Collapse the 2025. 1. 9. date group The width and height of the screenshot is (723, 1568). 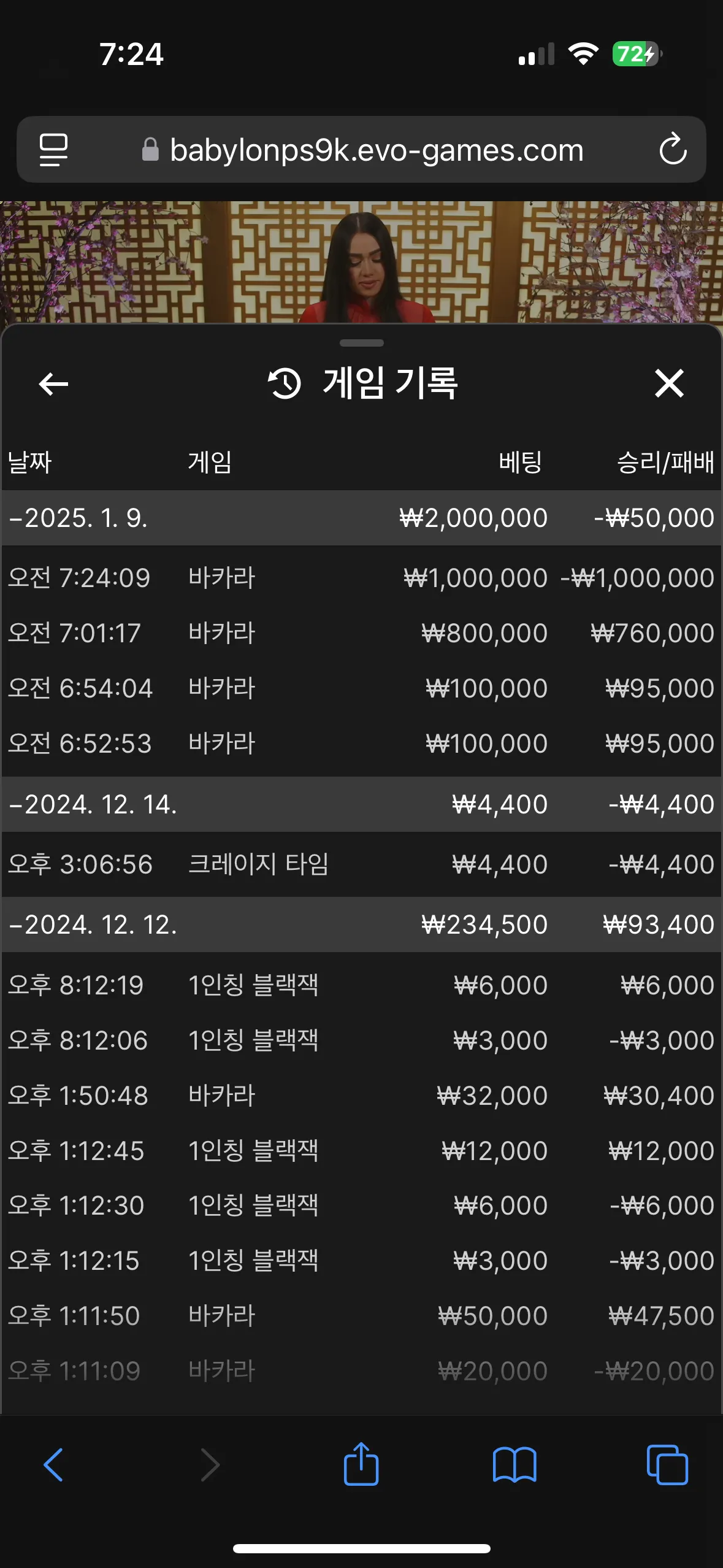pyautogui.click(x=361, y=518)
